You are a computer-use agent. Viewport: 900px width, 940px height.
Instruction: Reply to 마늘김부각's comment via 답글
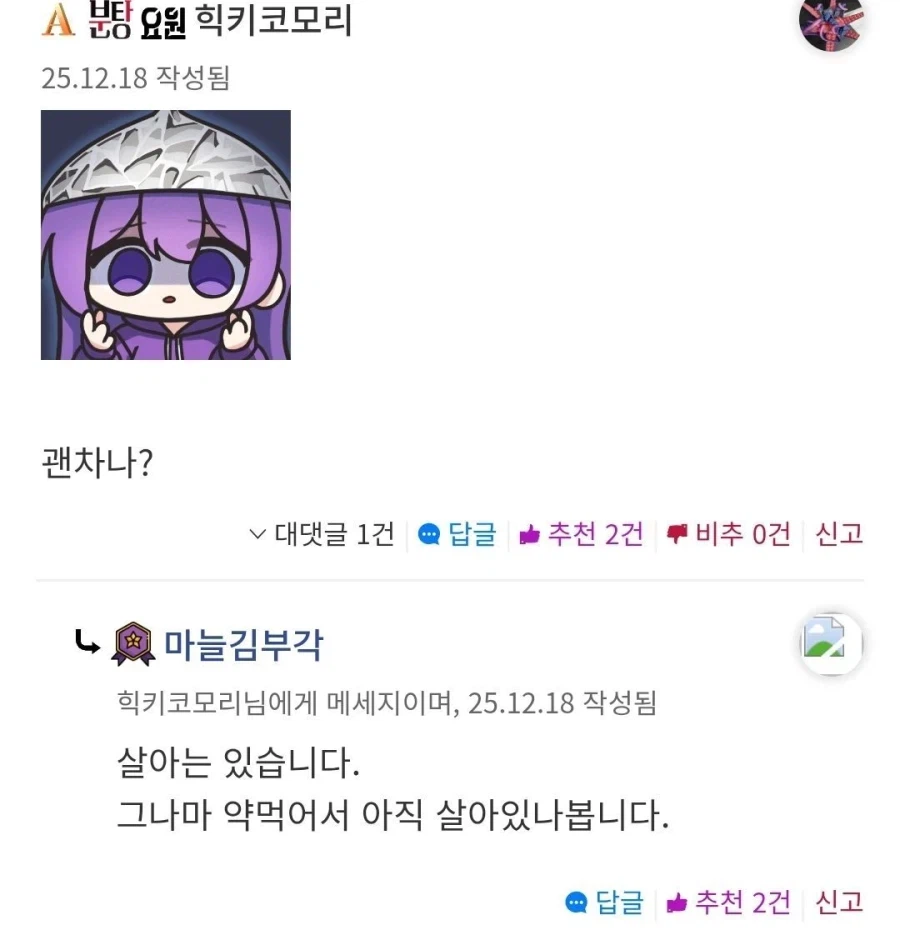pos(605,903)
